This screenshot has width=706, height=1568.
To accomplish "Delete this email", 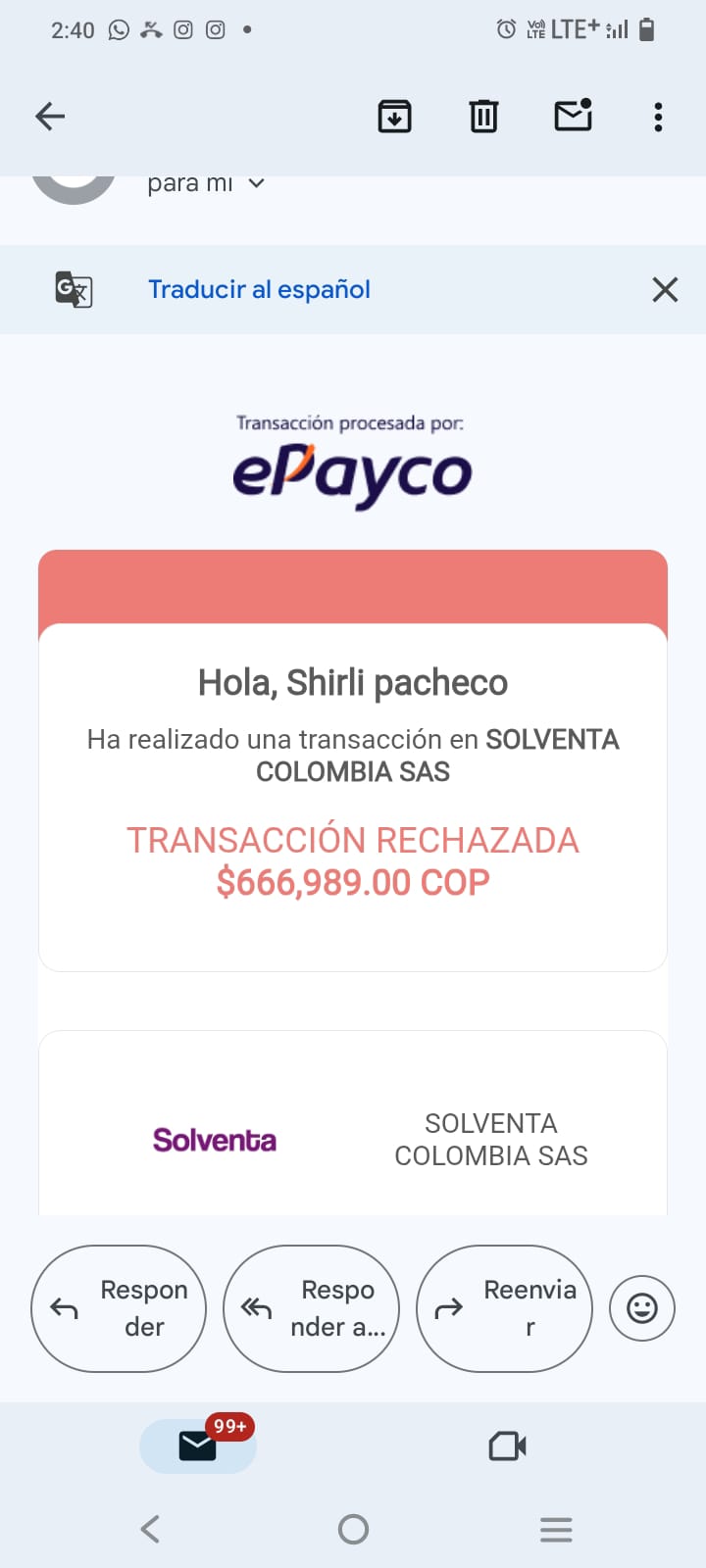I will [x=483, y=117].
